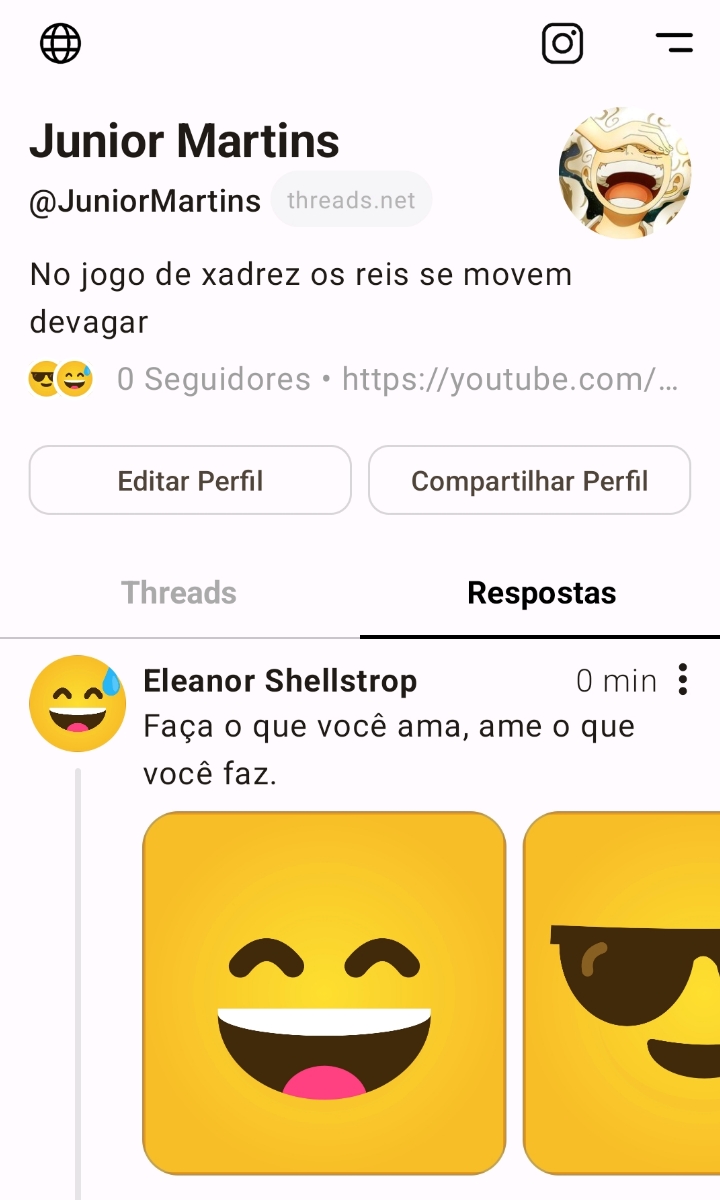Open Eleanor Shellstrop's avatar
Image resolution: width=720 pixels, height=1200 pixels.
[77, 704]
